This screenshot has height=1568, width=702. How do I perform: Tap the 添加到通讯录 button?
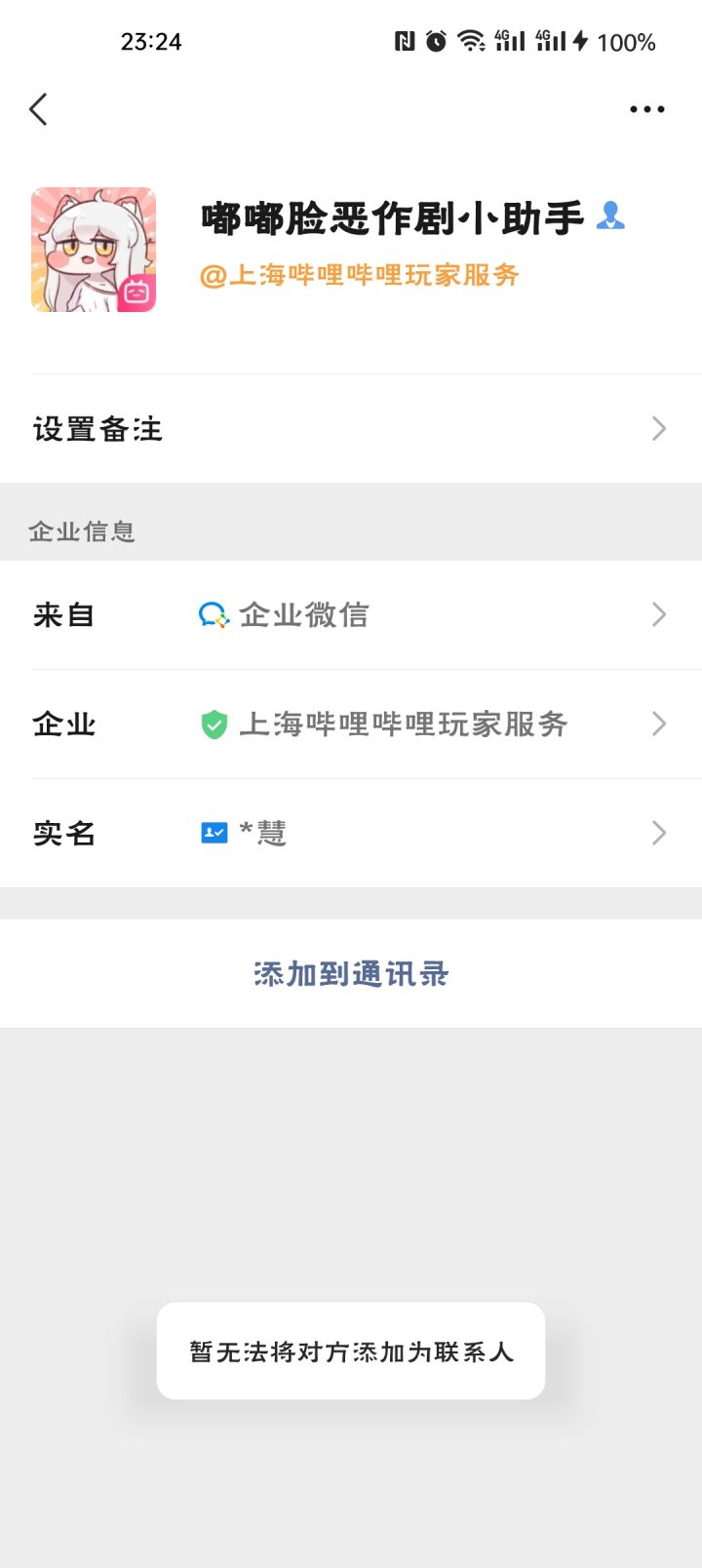point(350,973)
